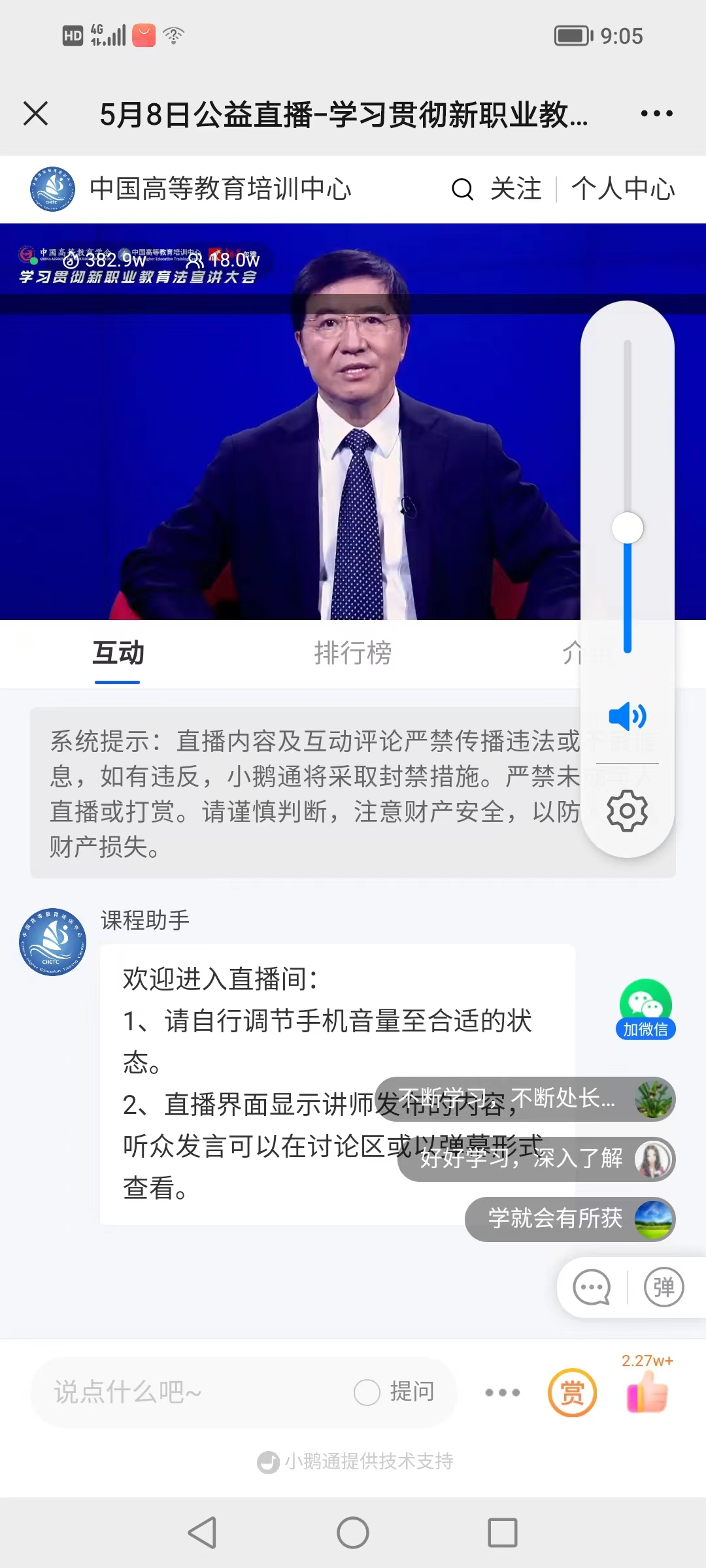Open volume settings gear
This screenshot has width=706, height=1568.
(x=627, y=811)
